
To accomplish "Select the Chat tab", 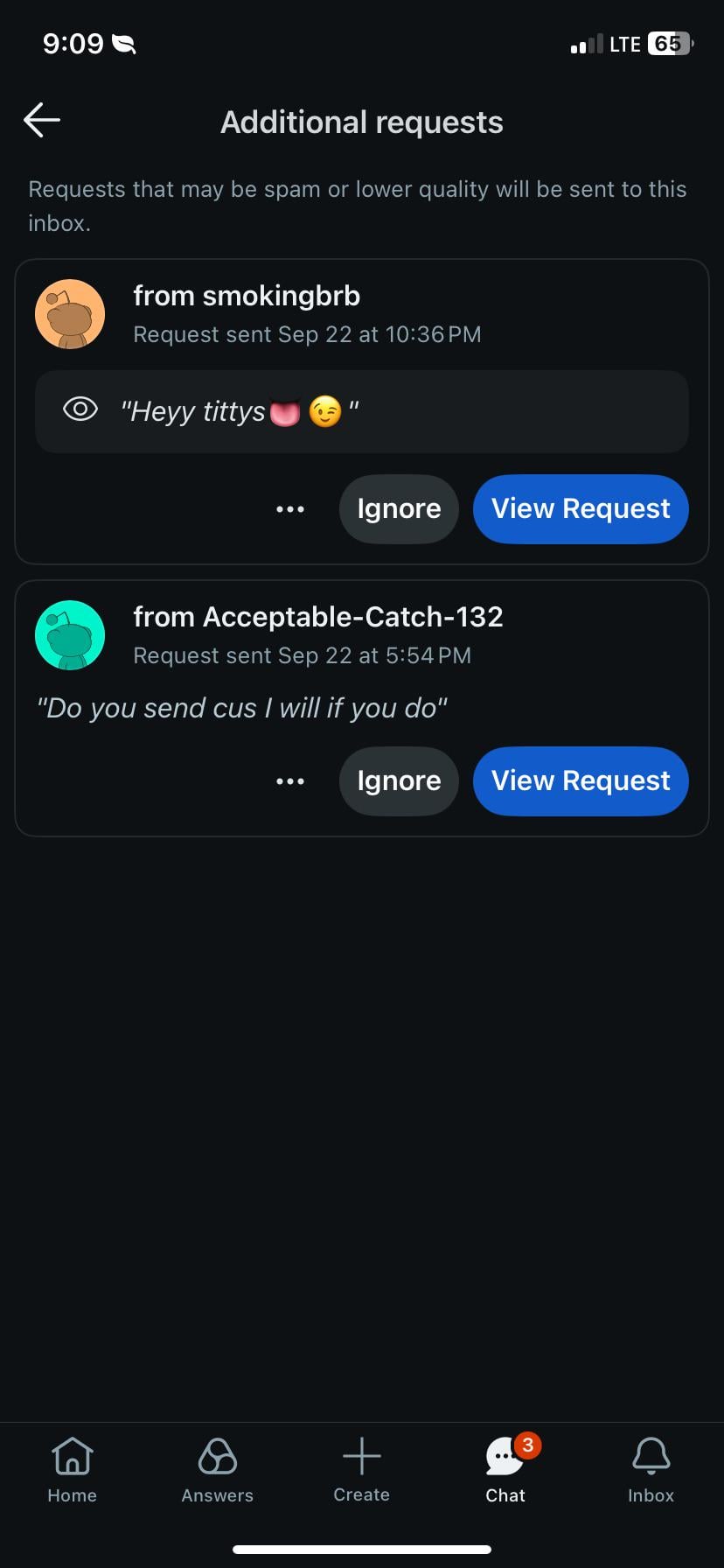I will pyautogui.click(x=505, y=1470).
